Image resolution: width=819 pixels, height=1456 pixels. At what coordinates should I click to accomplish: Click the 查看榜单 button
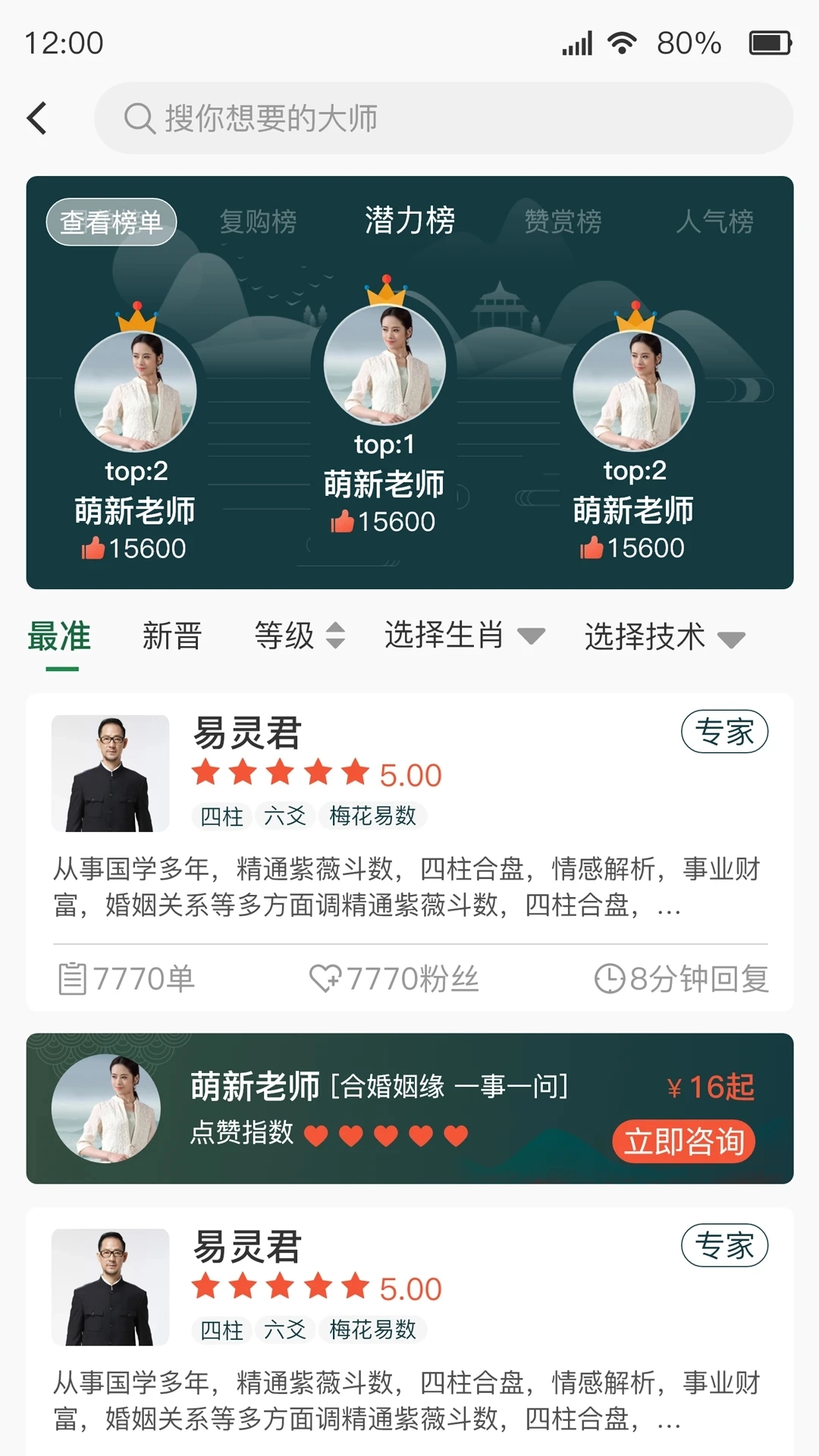(x=112, y=221)
